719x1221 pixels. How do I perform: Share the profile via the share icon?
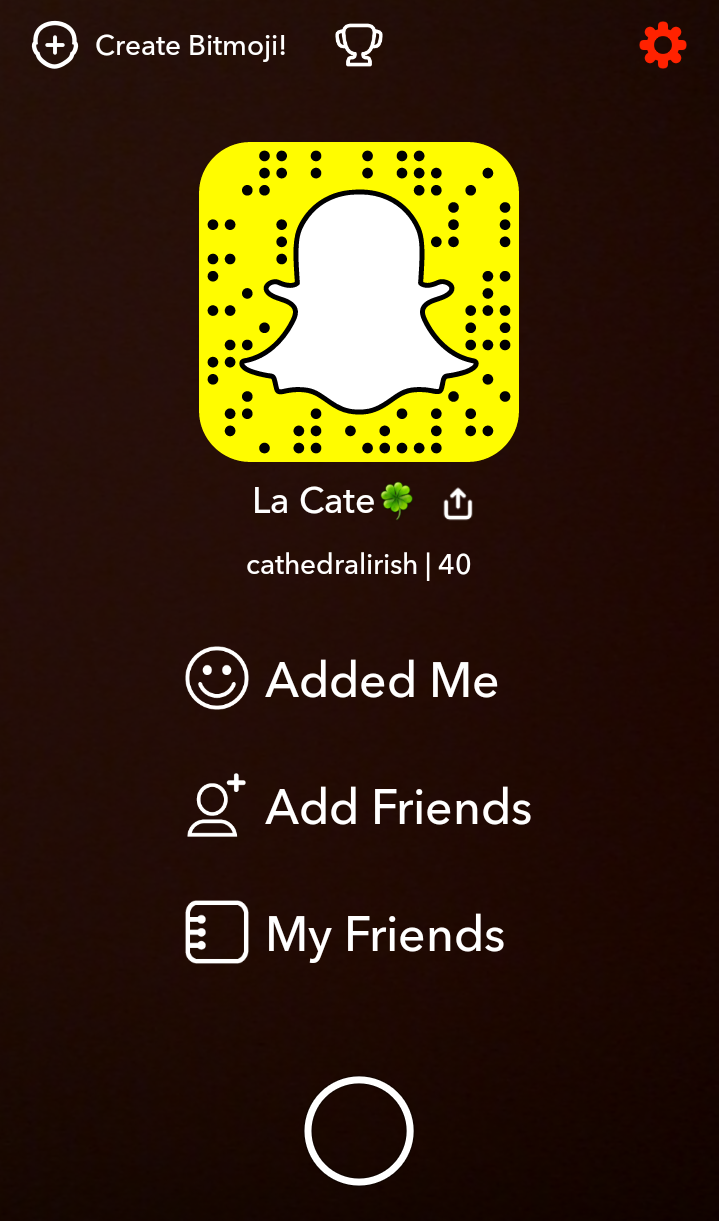tap(457, 503)
